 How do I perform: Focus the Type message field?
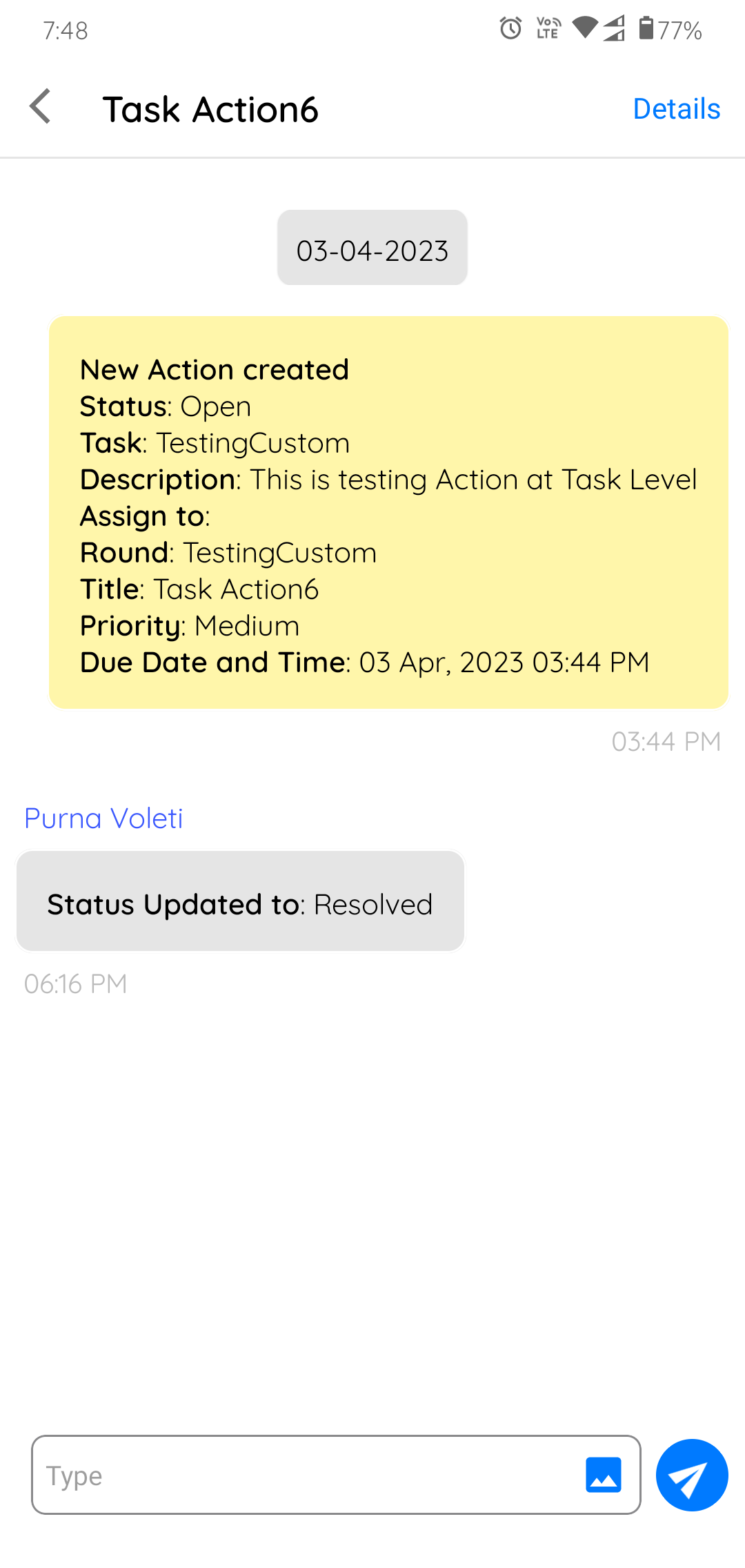pos(304,1475)
